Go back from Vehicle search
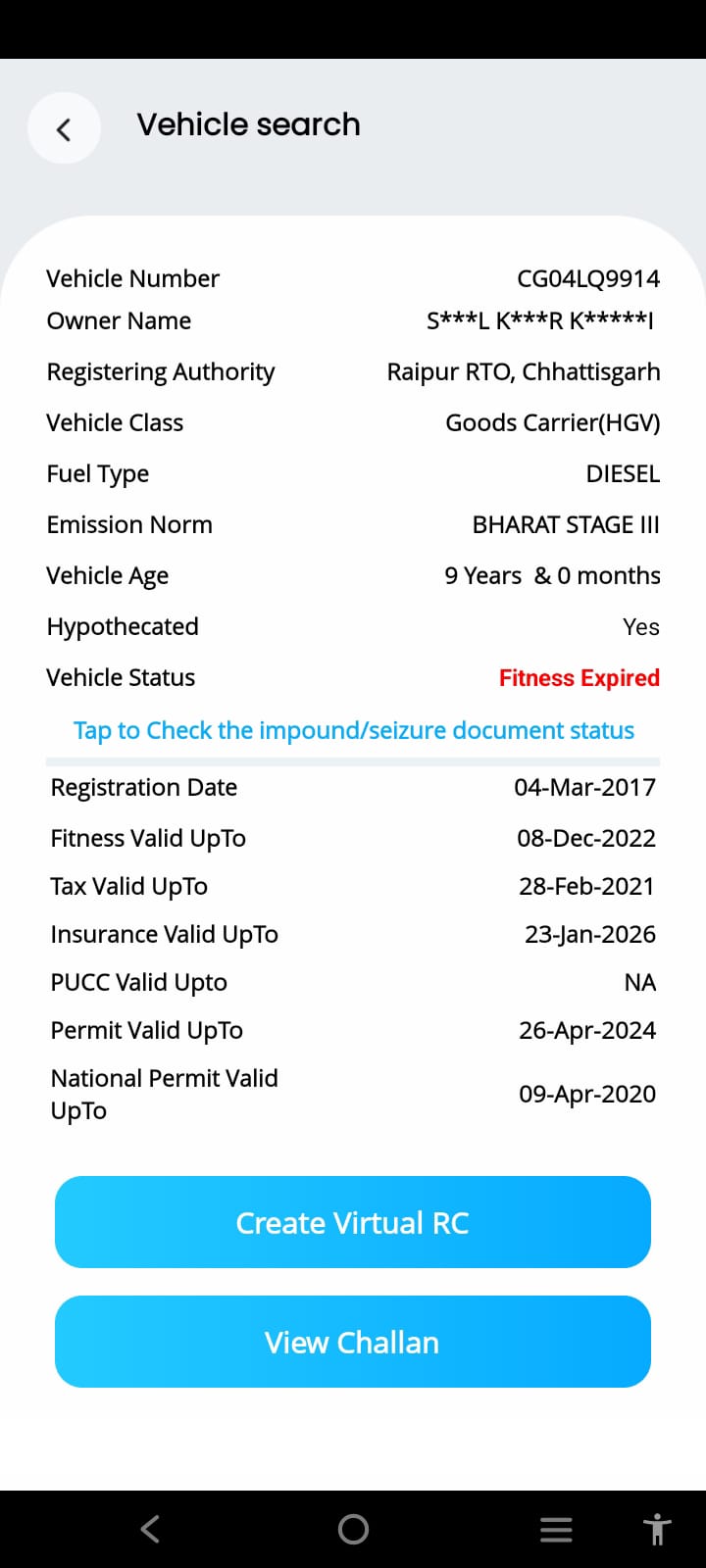Viewport: 706px width, 1568px height. 64,128
